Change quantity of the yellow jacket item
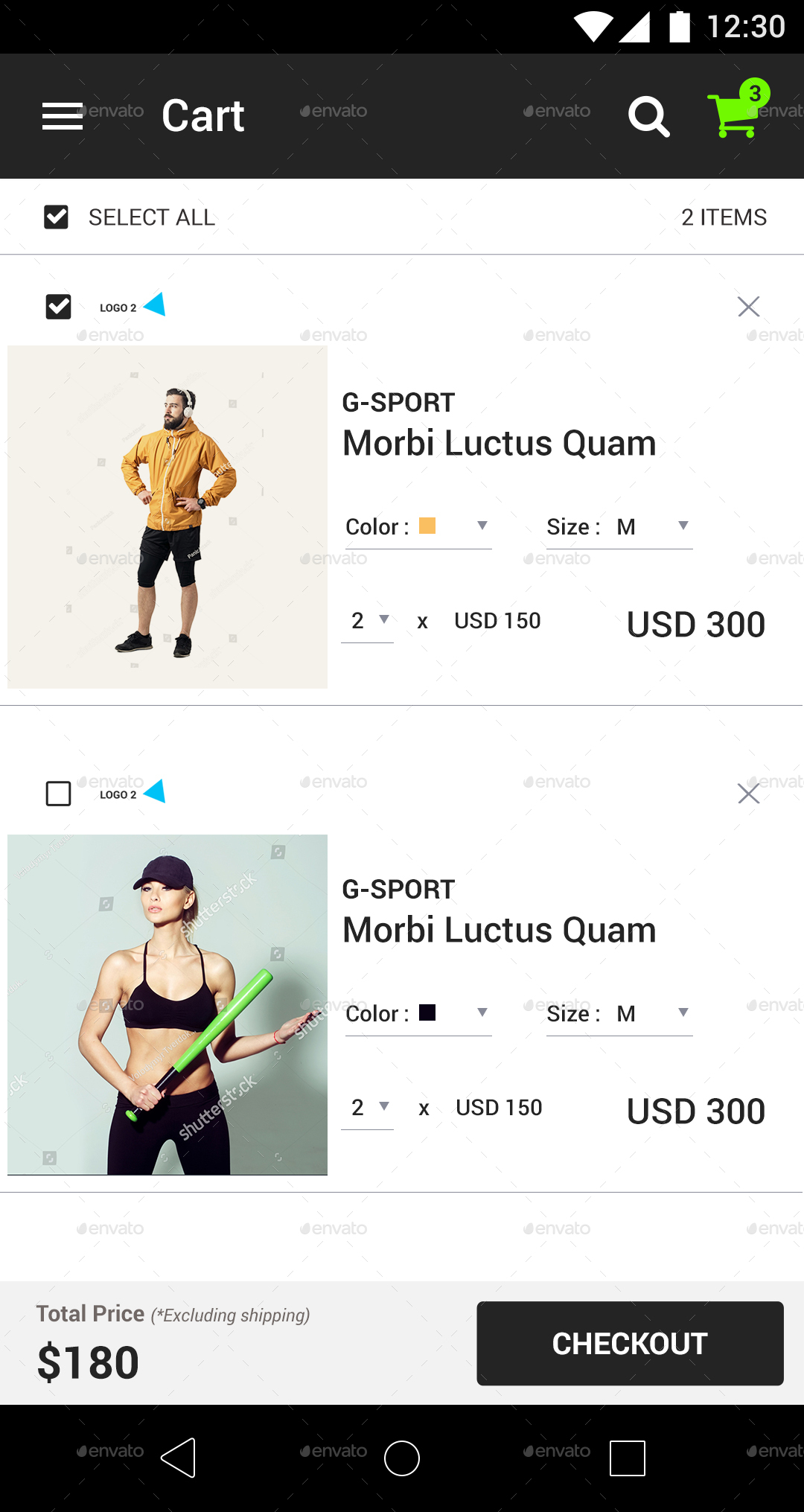 (368, 621)
